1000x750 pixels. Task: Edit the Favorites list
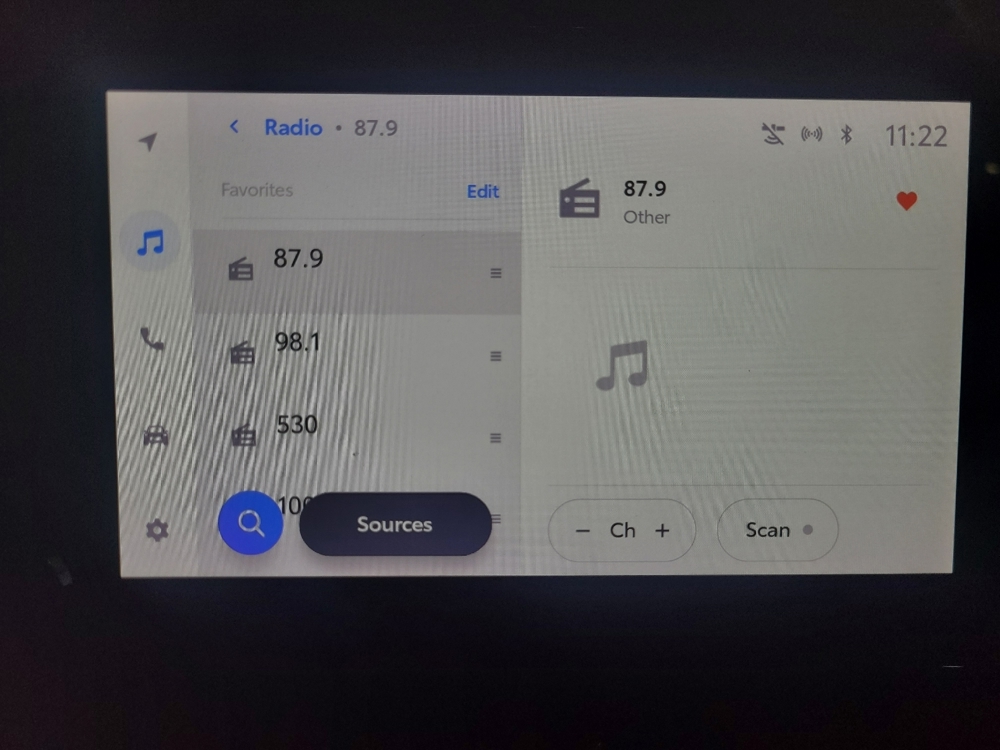482,191
